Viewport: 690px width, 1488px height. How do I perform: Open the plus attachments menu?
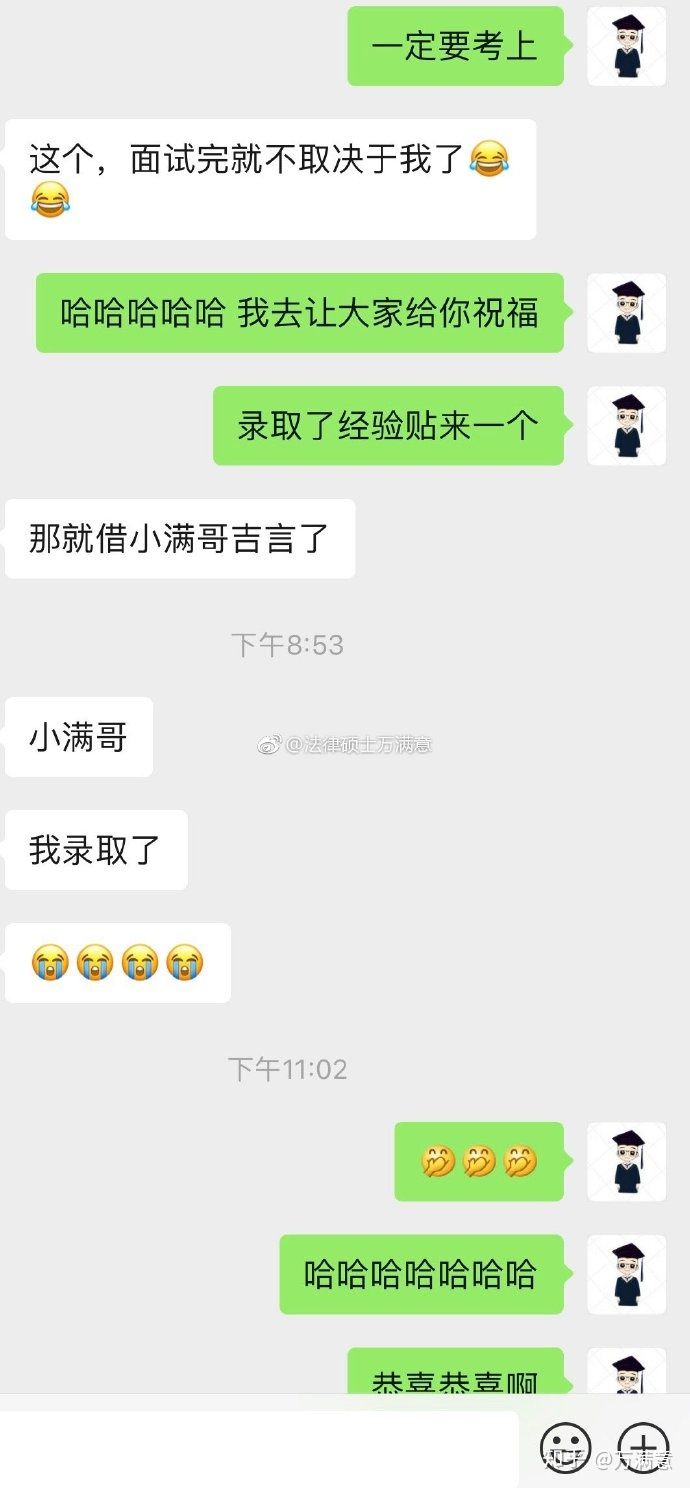[x=642, y=1448]
